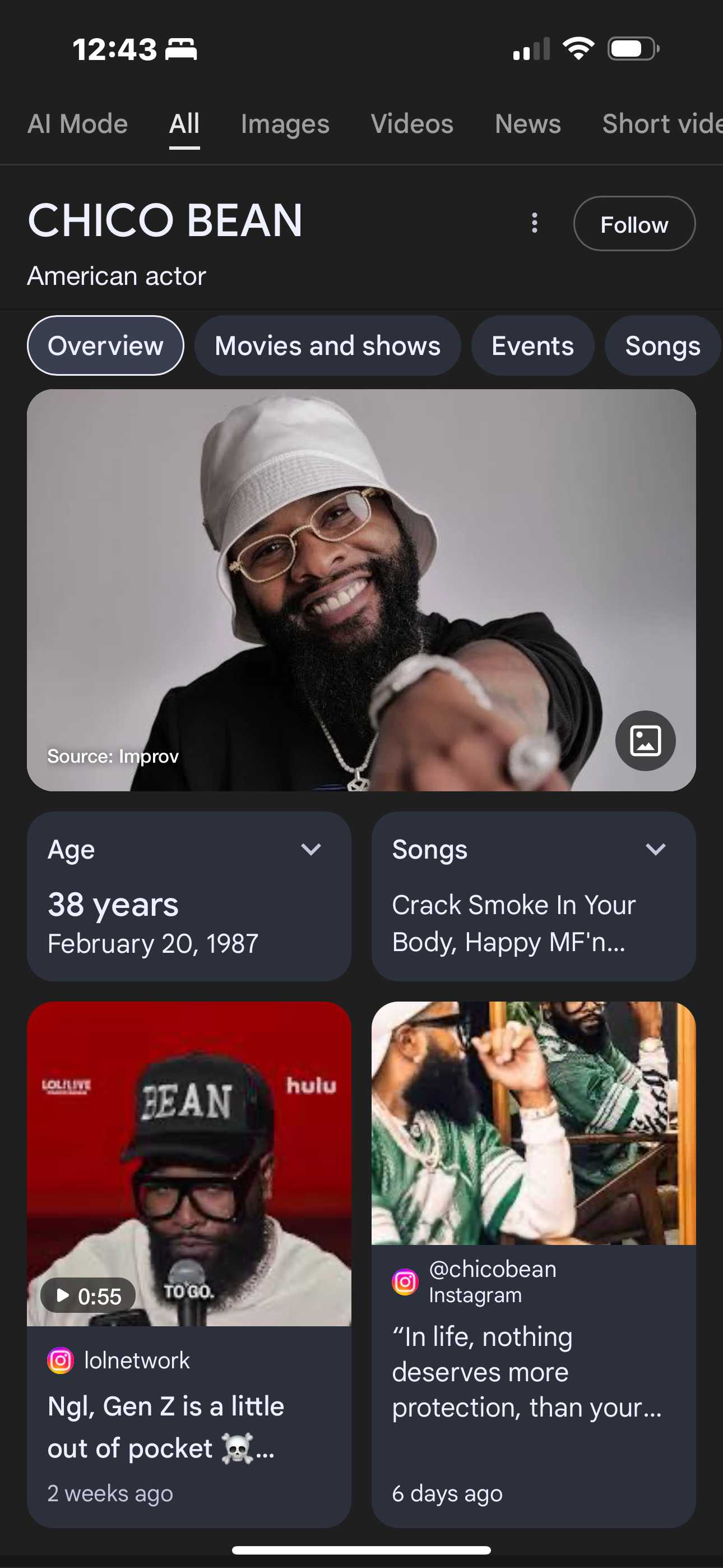Open the News tab
This screenshot has width=723, height=1568.
tap(527, 124)
